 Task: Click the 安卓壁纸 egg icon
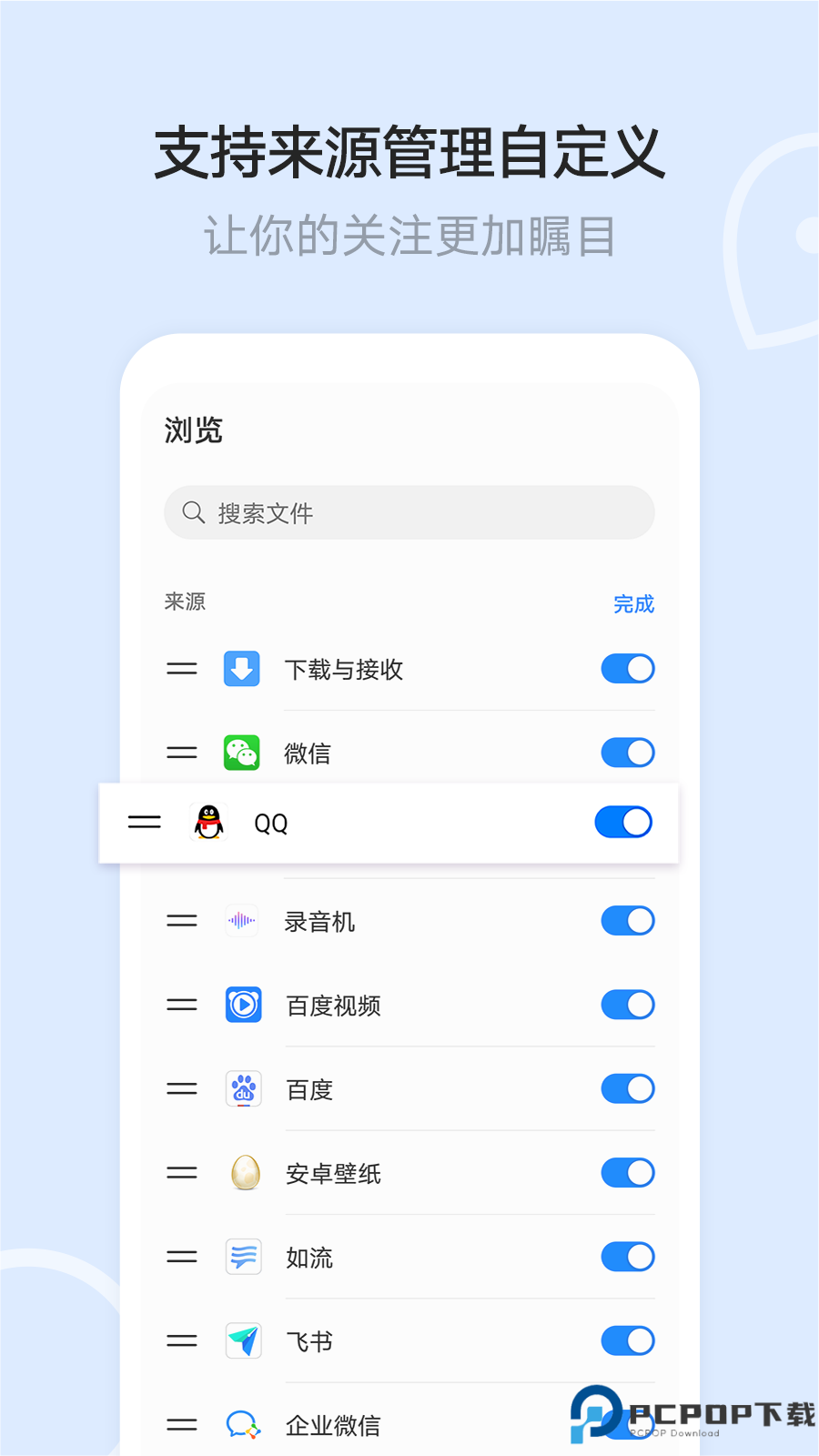[242, 1173]
